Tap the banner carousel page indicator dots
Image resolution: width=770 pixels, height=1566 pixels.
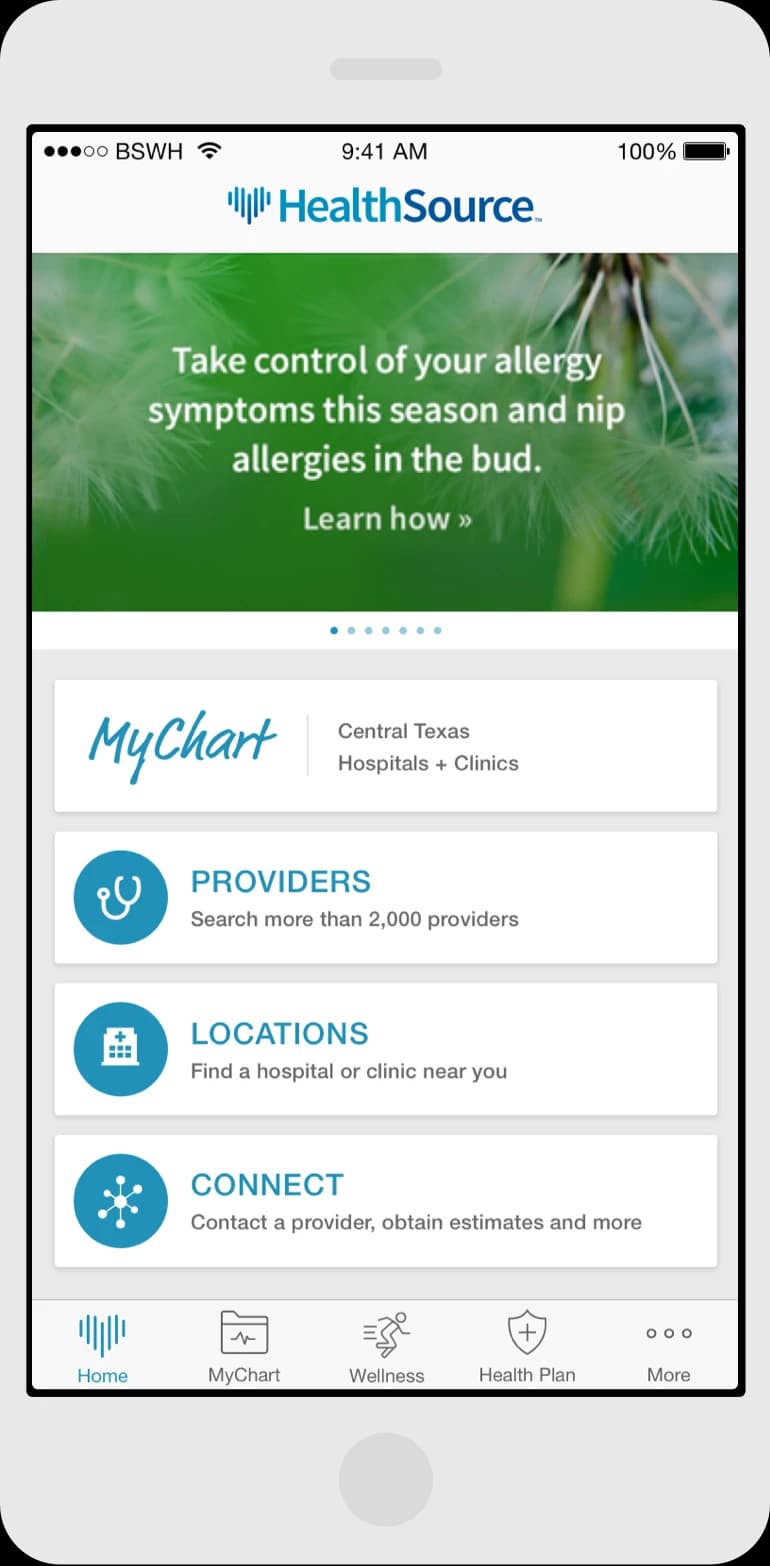385,630
